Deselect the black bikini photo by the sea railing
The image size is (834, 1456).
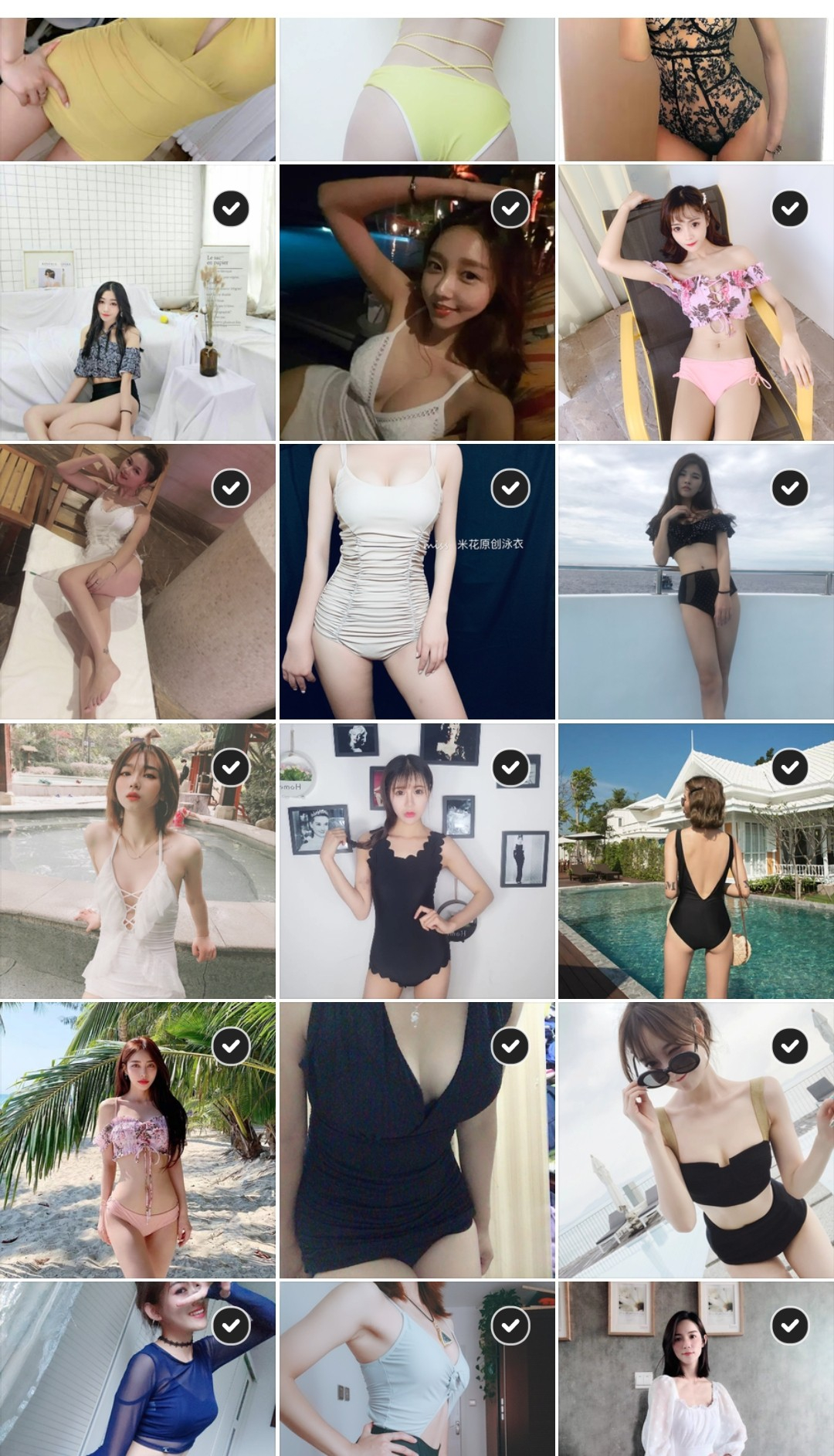pos(790,488)
